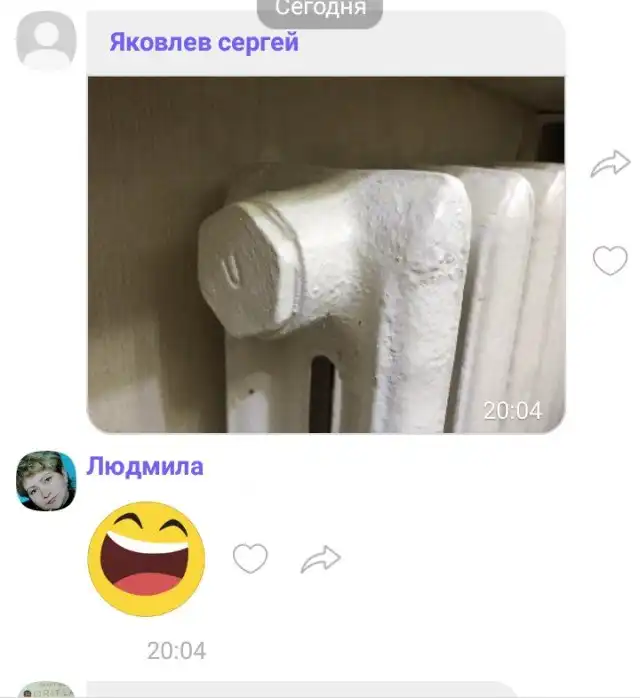The image size is (640, 698).
Task: Open Людмила's profile avatar
Action: pyautogui.click(x=46, y=481)
